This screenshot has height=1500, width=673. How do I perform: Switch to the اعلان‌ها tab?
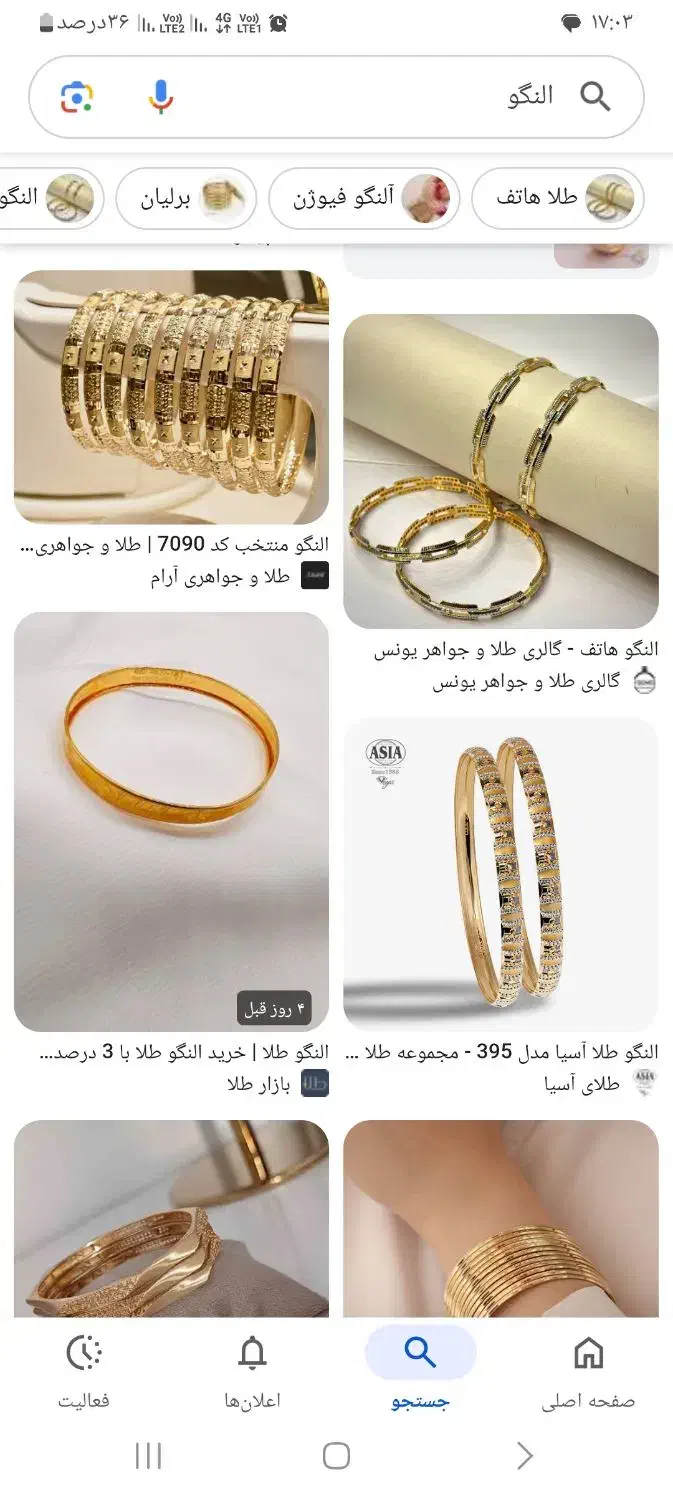click(x=252, y=1373)
